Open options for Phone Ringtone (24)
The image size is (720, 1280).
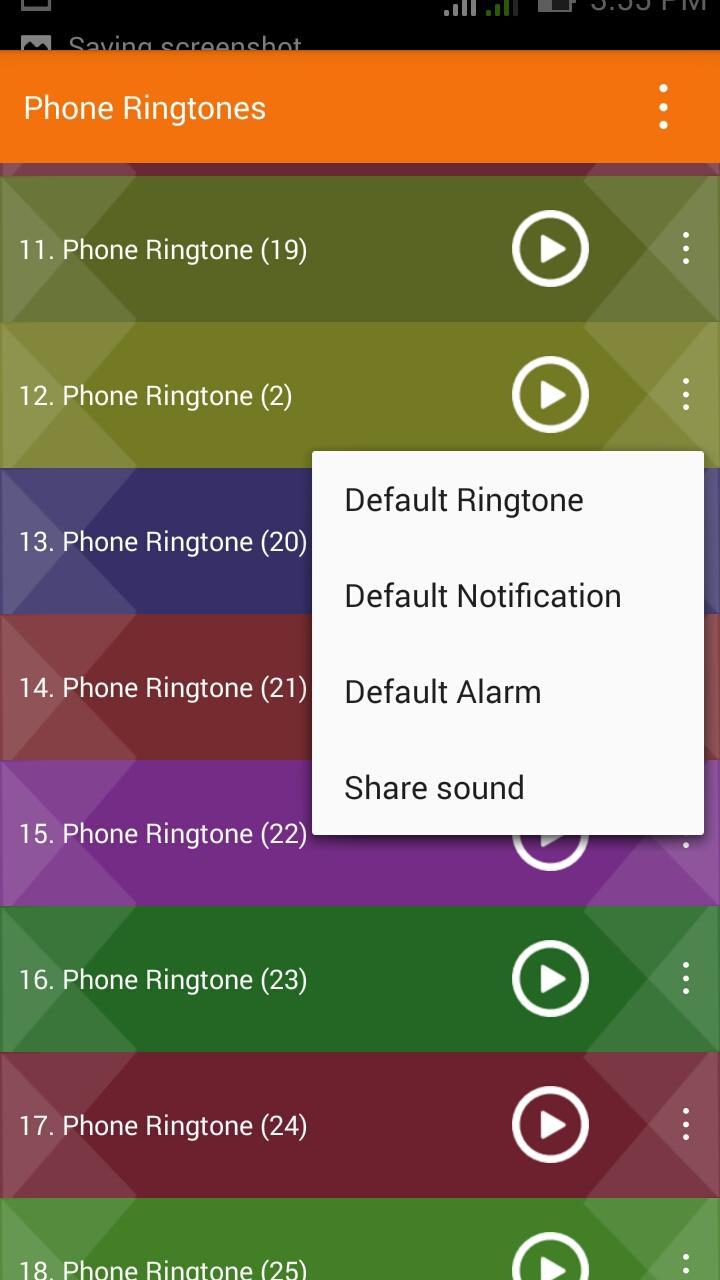686,1125
